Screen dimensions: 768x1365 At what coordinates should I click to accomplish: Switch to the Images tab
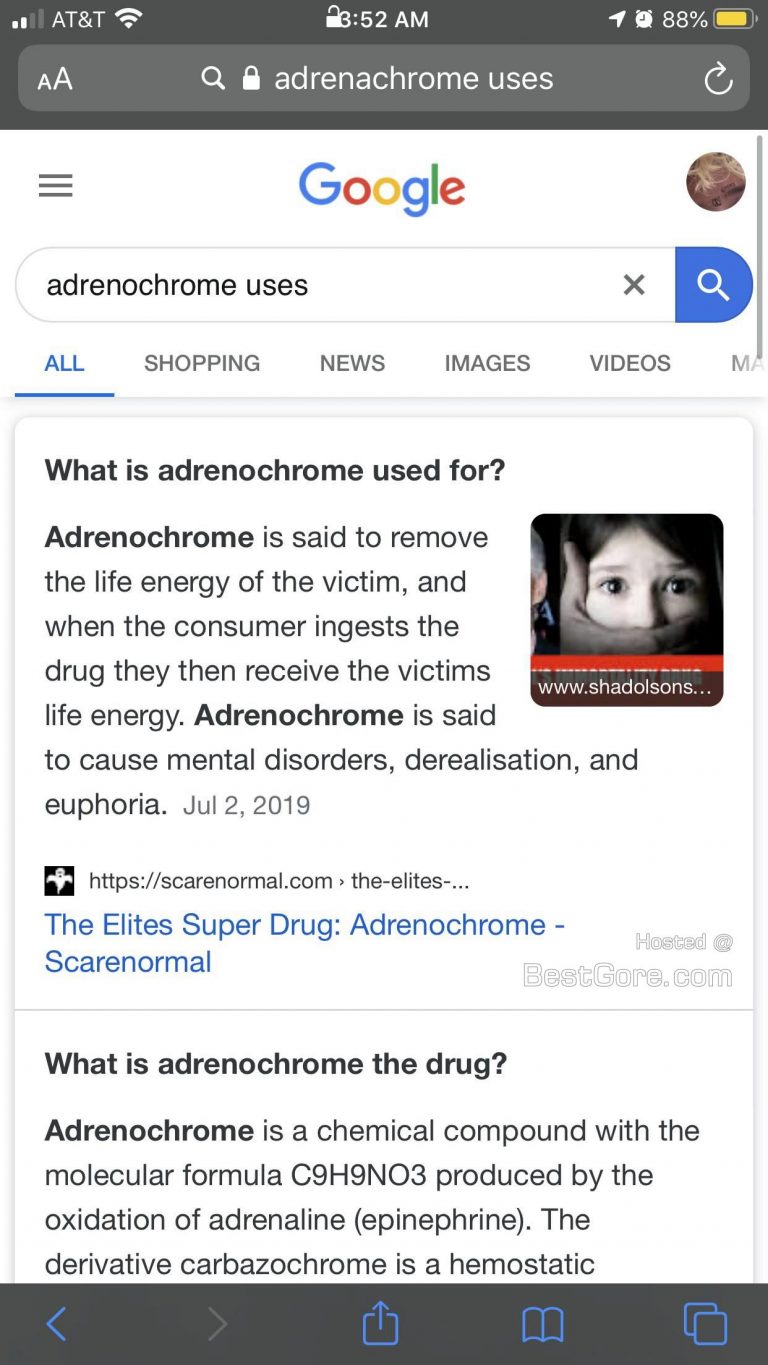pos(487,363)
